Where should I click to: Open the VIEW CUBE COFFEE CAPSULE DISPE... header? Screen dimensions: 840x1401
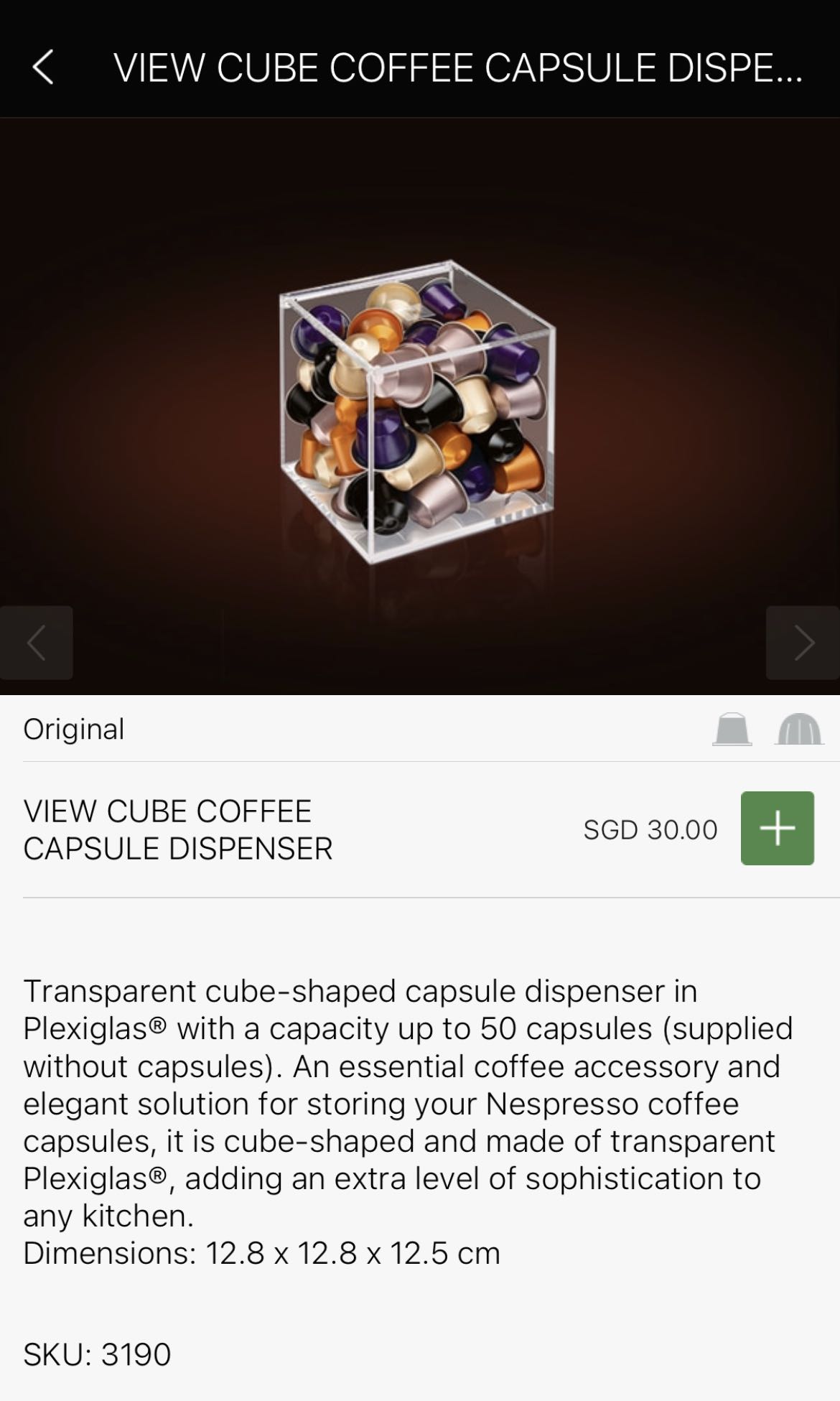pos(459,69)
